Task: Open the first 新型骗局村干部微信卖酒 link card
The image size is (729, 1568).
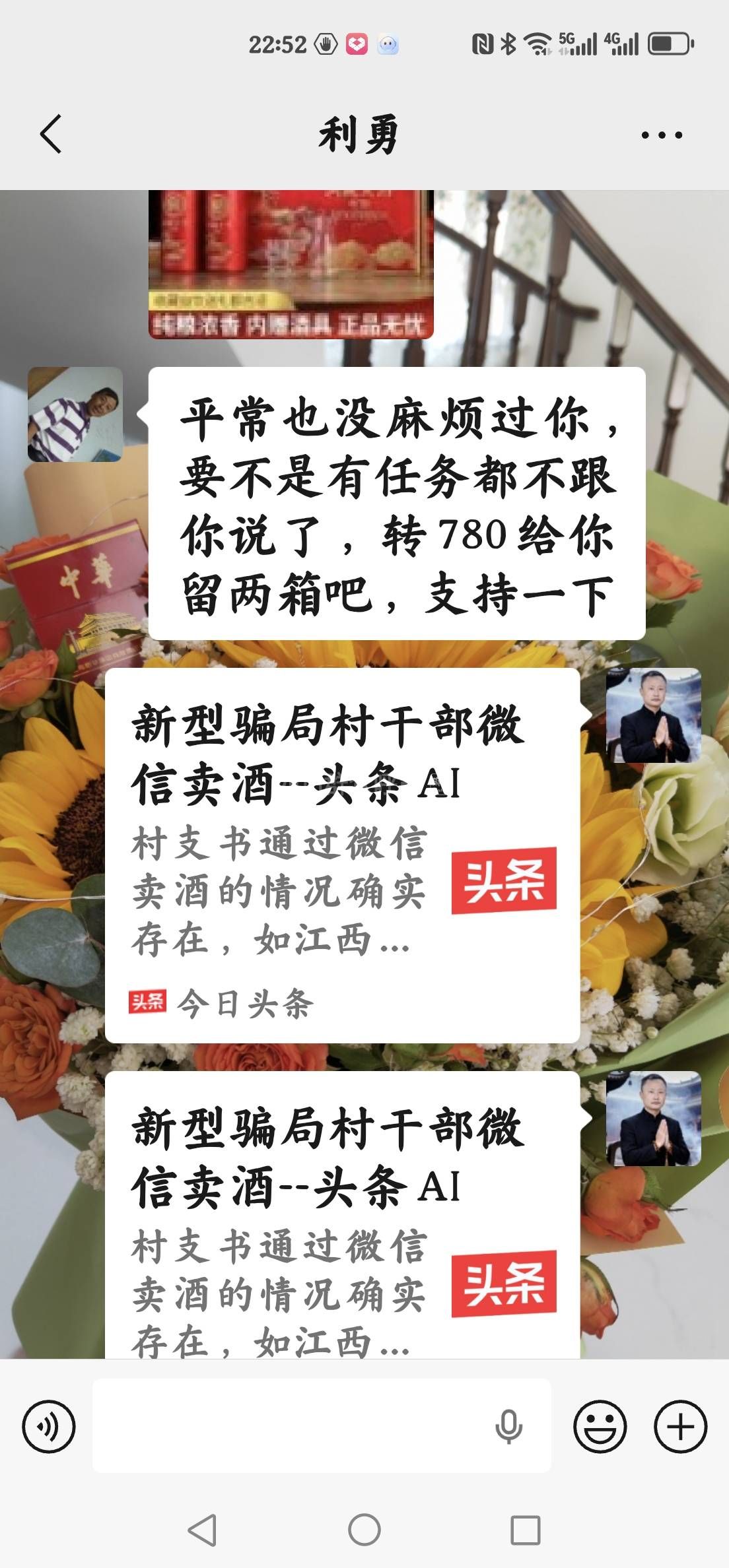Action: (342, 855)
